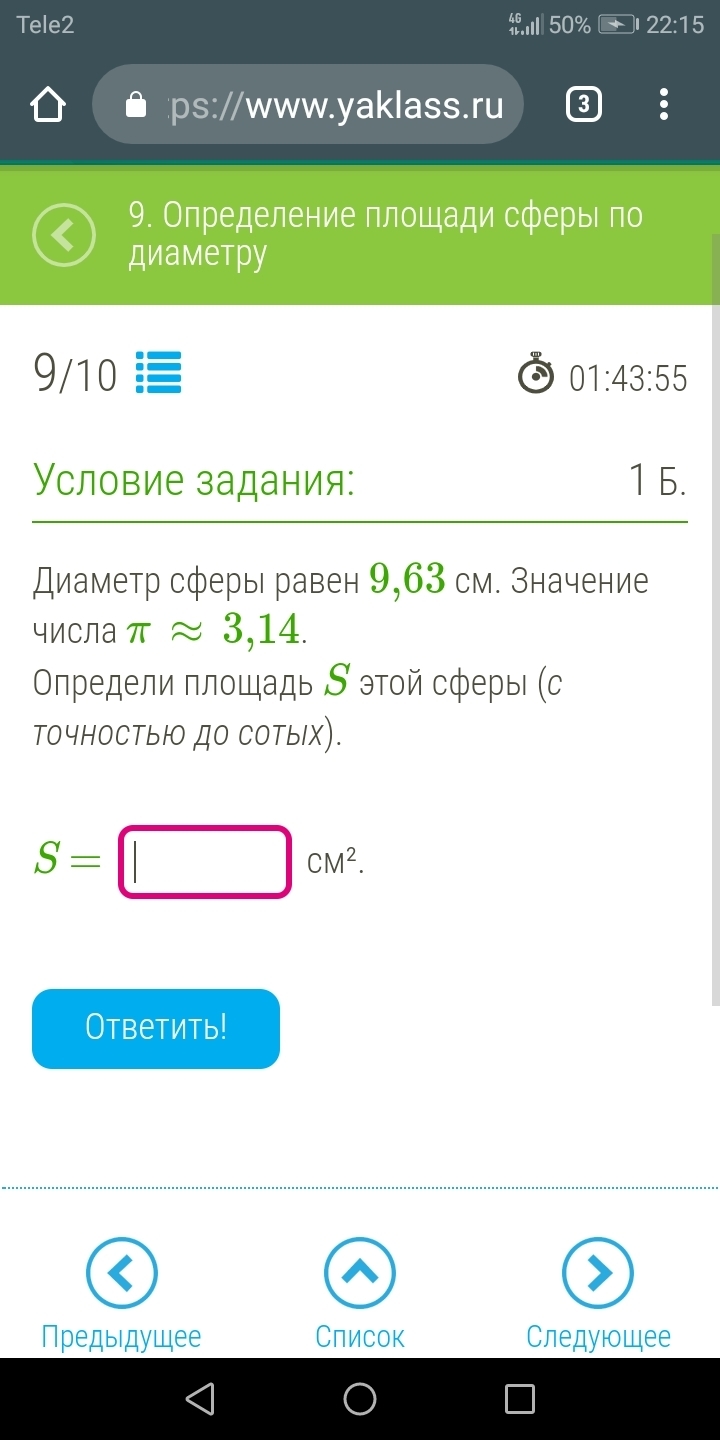The width and height of the screenshot is (720, 1440).
Task: Tap the system home button
Action: [x=360, y=1399]
